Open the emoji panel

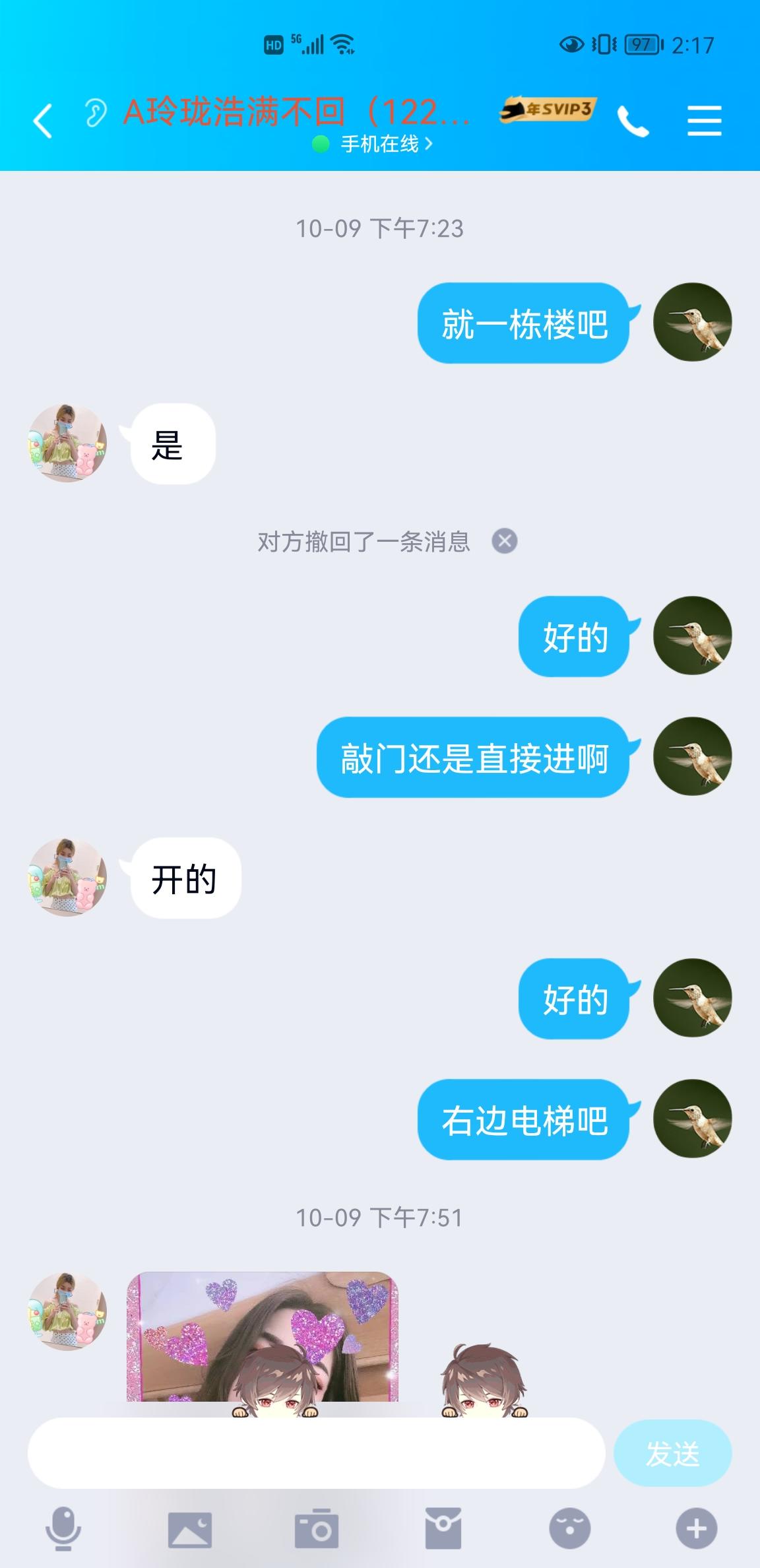click(x=570, y=1528)
